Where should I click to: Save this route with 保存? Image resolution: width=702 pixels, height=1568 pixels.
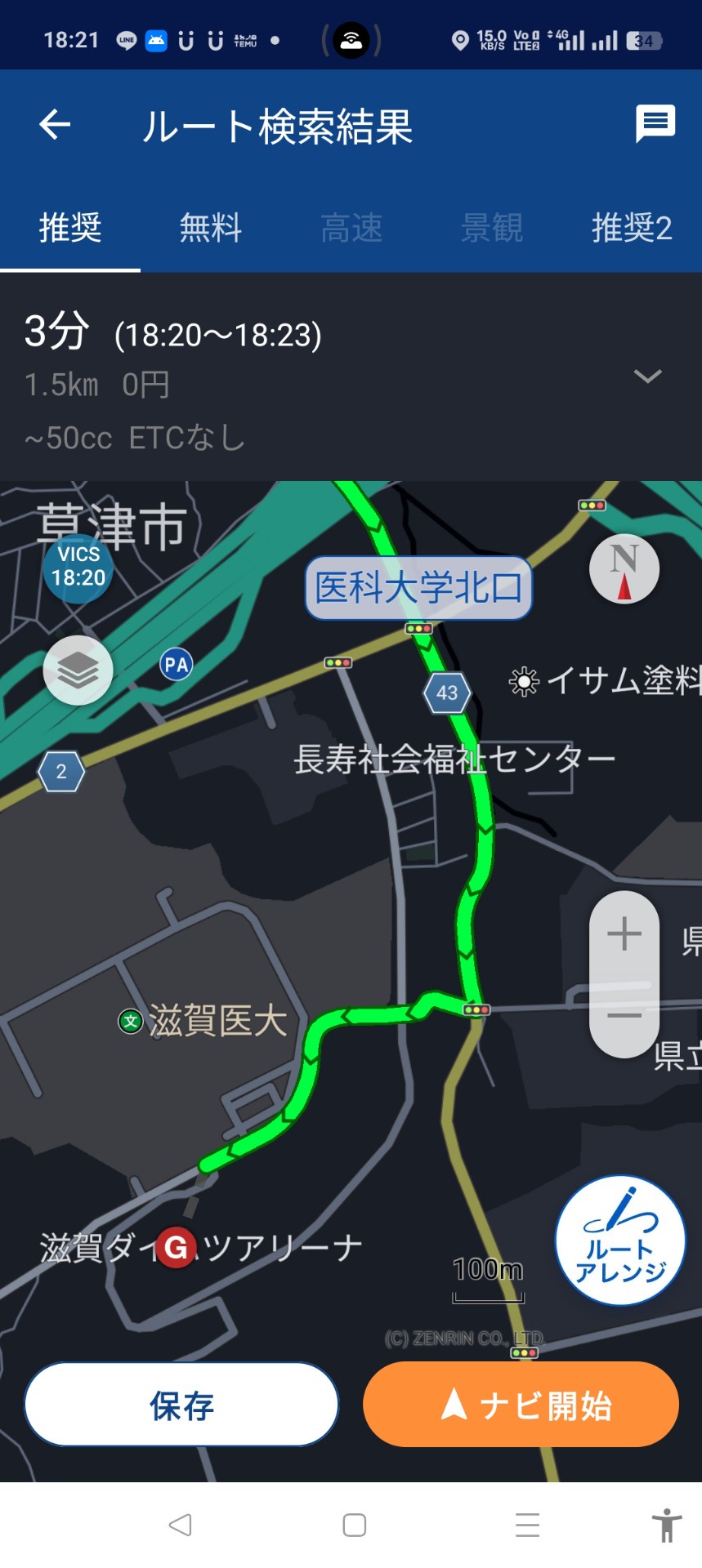click(181, 1405)
